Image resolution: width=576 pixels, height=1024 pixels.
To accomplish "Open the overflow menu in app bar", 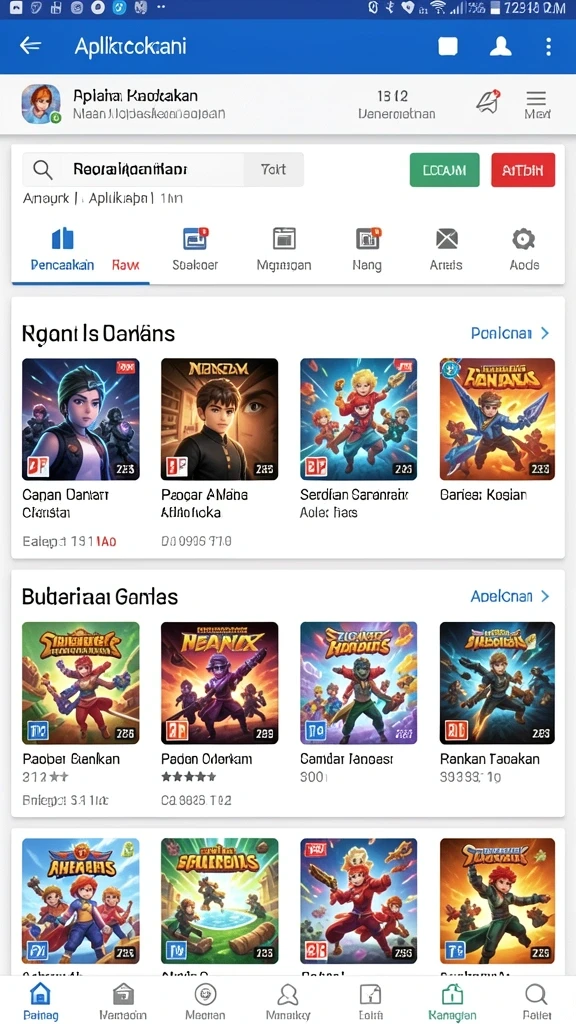I will (548, 46).
